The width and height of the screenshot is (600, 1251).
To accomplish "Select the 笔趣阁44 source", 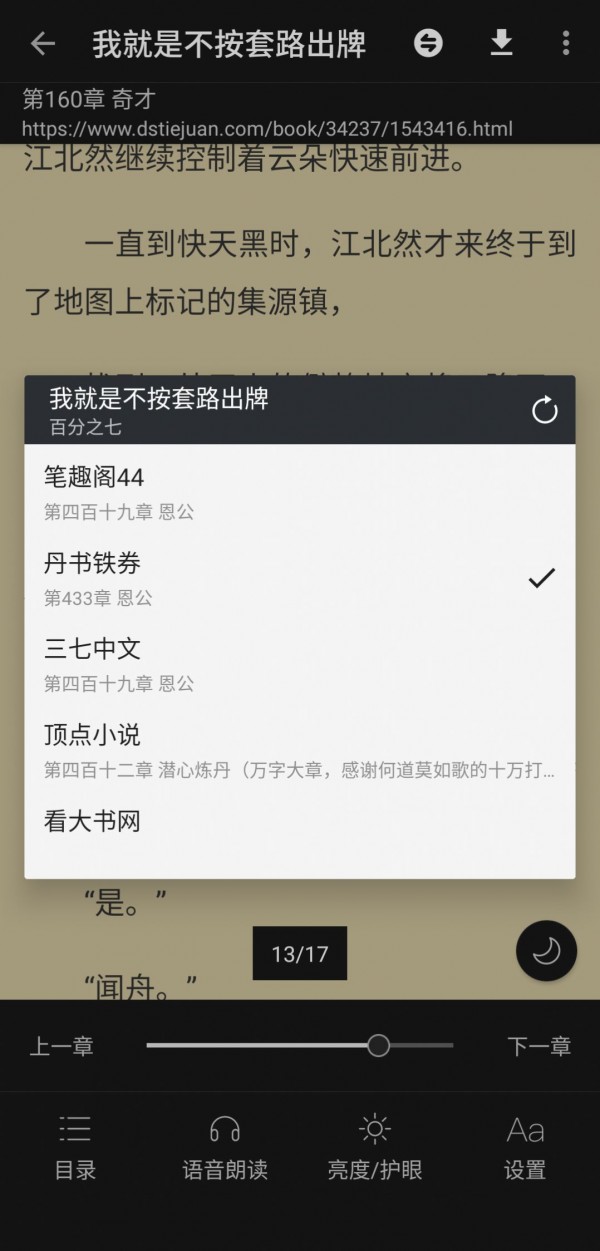I will coord(300,492).
